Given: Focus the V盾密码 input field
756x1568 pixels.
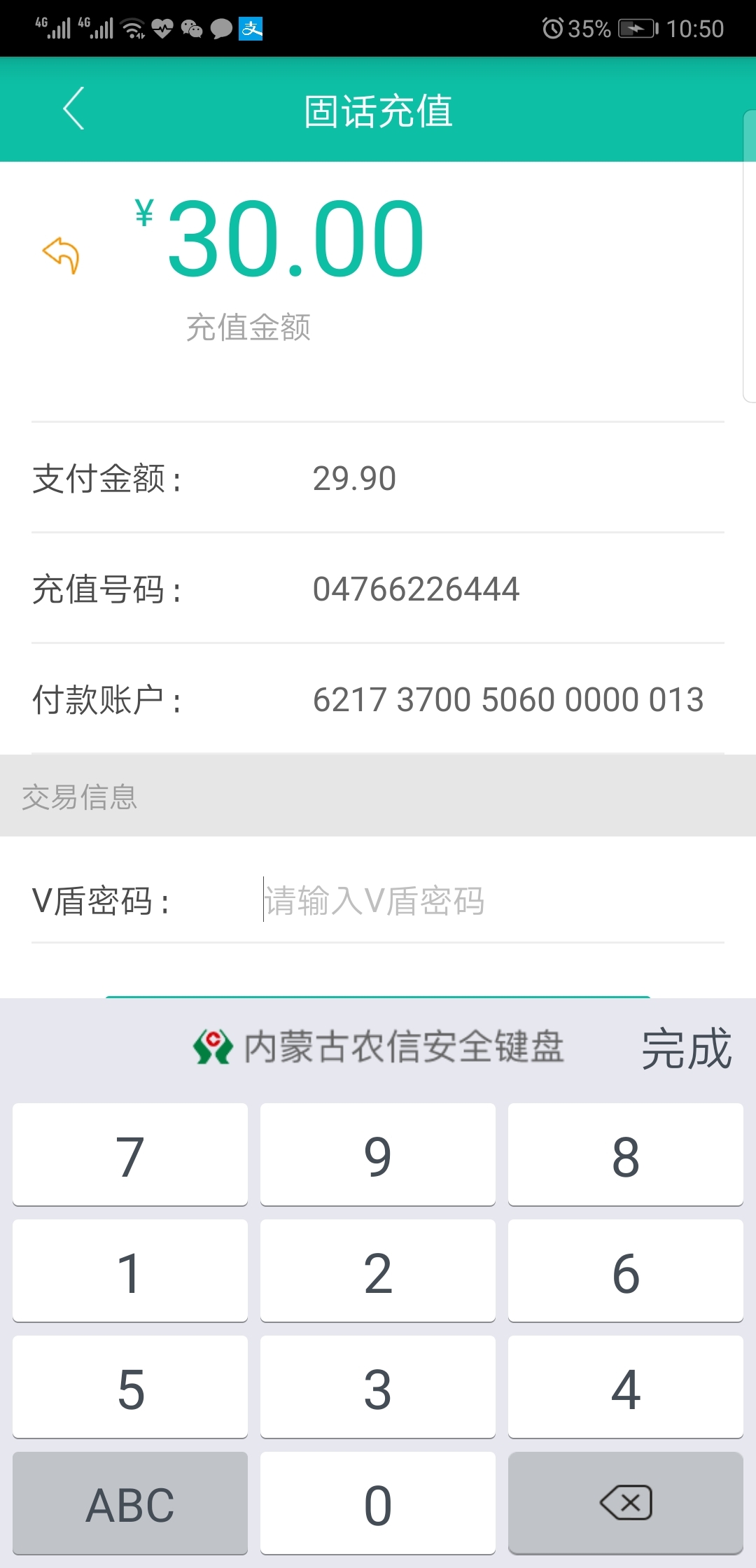Looking at the screenshot, I should [x=490, y=900].
